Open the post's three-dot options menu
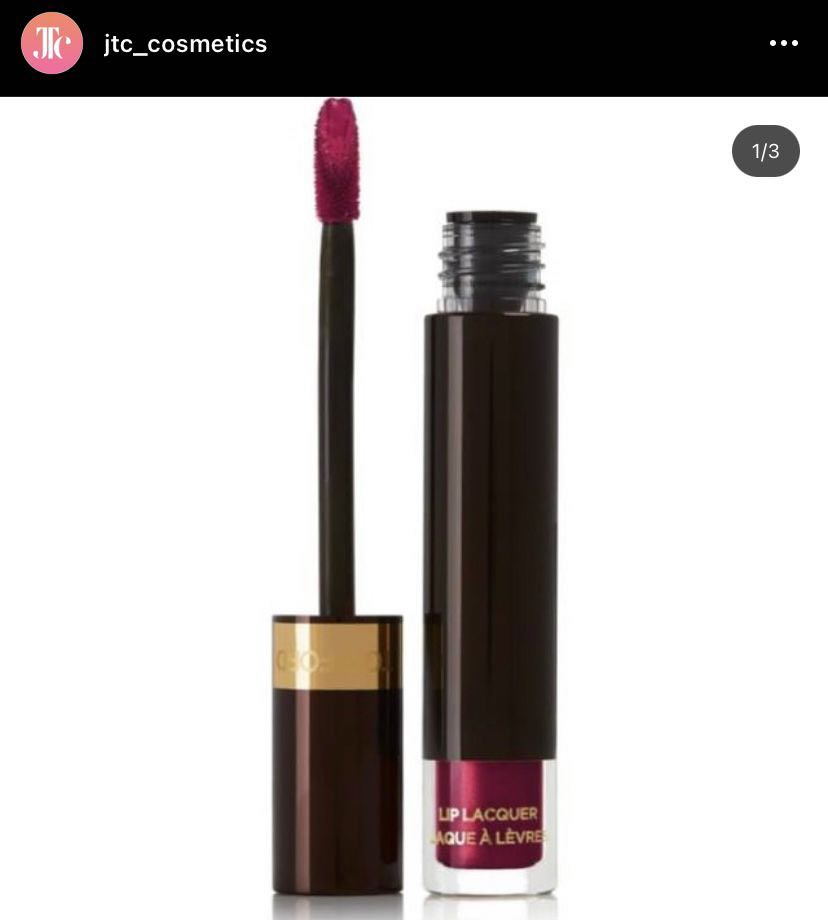828x920 pixels. point(783,43)
